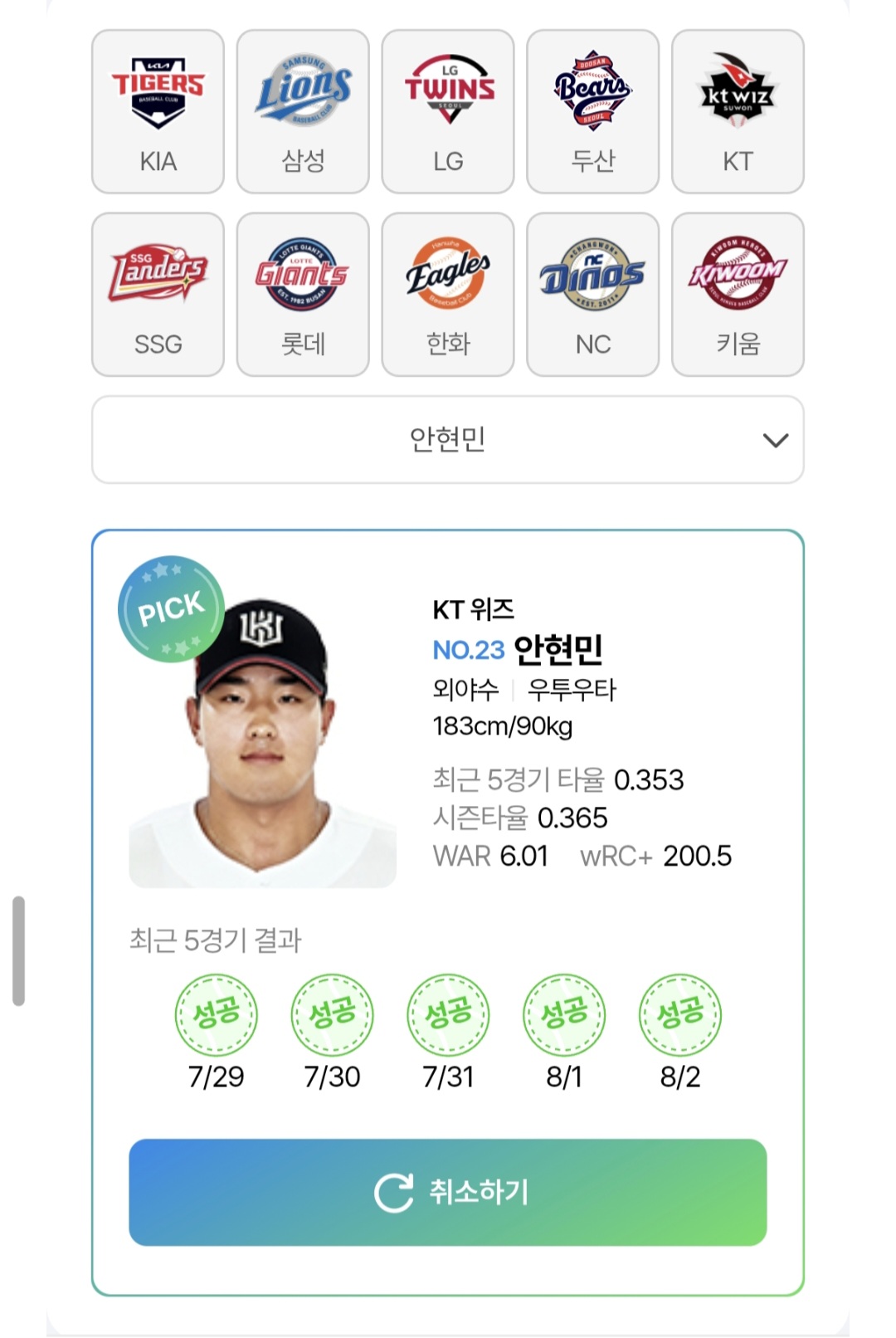Select the NC Dinos team
This screenshot has width=896, height=1338.
593,295
